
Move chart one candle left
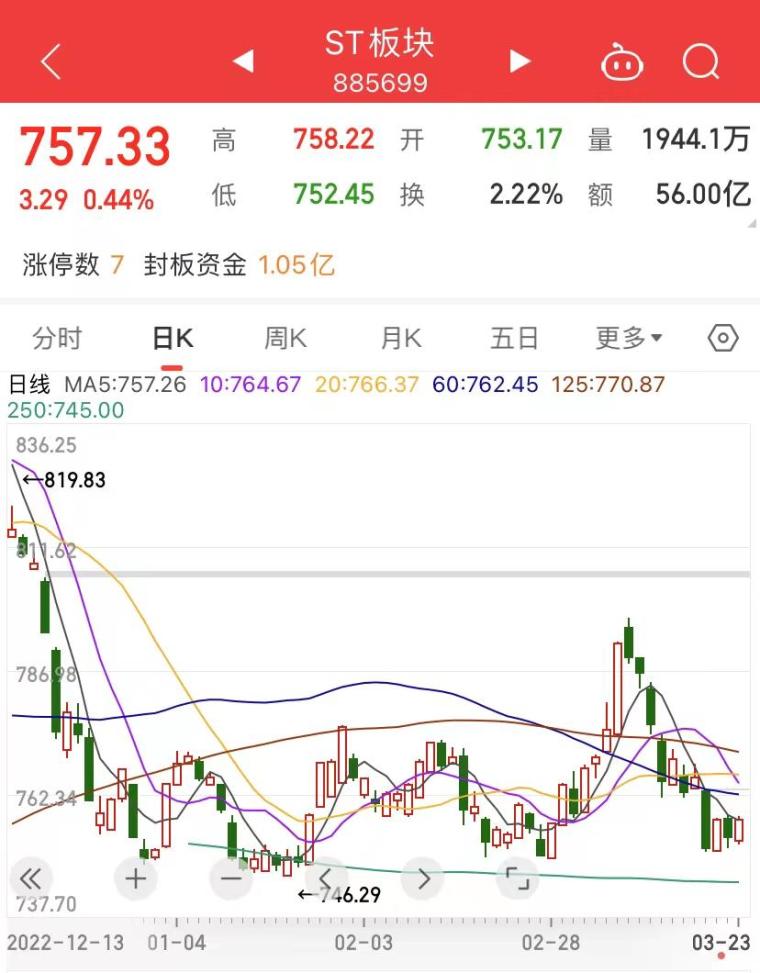pos(326,879)
